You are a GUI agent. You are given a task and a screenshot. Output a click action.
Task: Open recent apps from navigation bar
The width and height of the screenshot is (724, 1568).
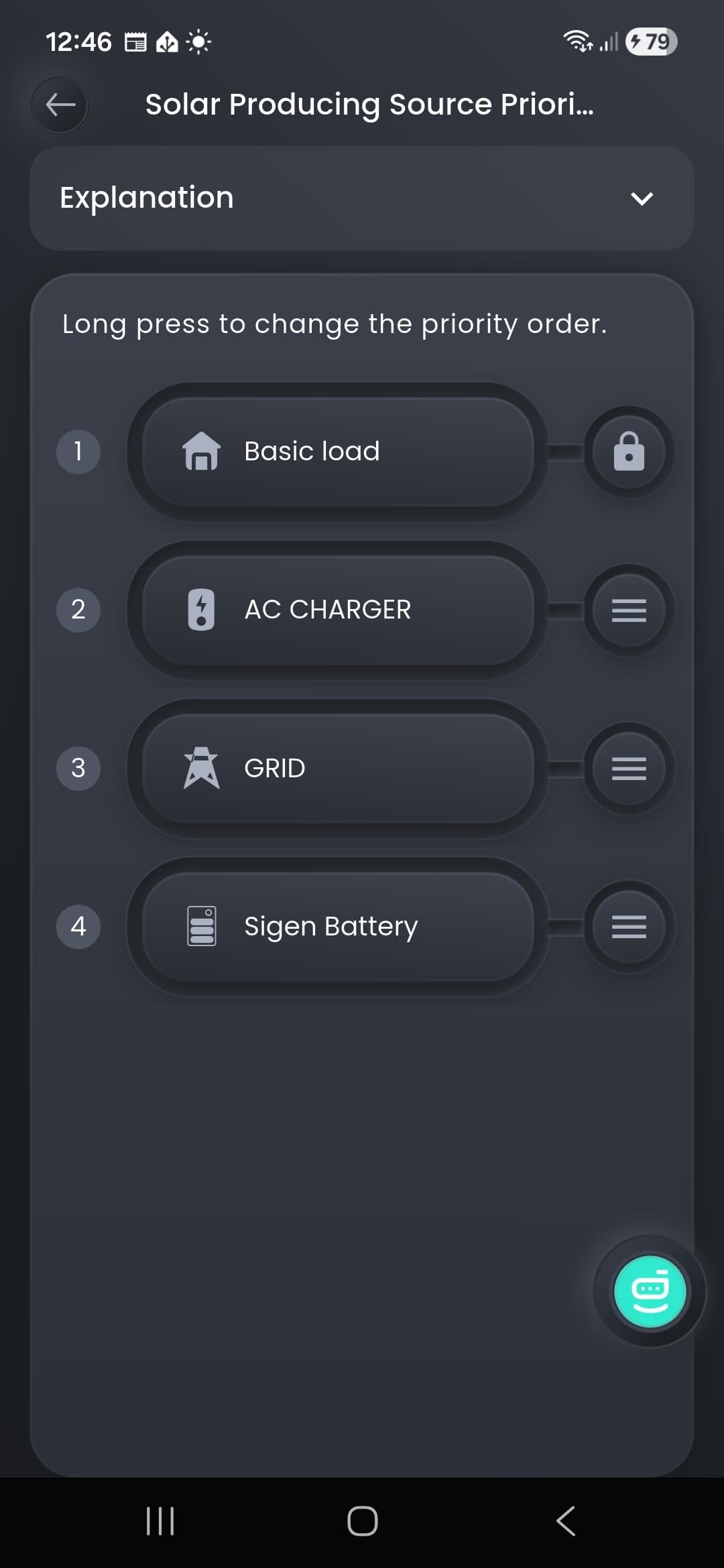(160, 1520)
